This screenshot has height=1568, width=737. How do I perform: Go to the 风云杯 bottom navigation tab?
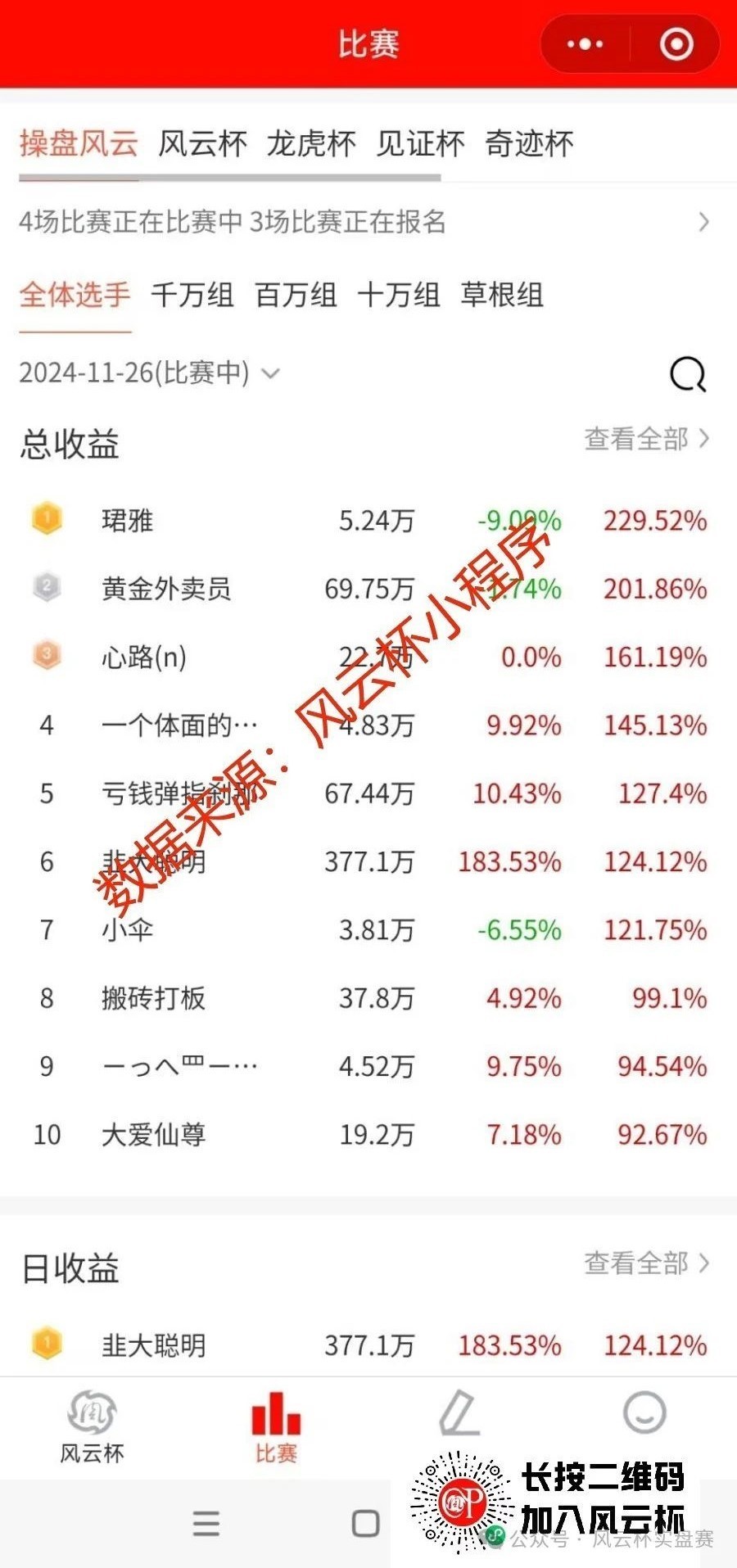pyautogui.click(x=92, y=1427)
